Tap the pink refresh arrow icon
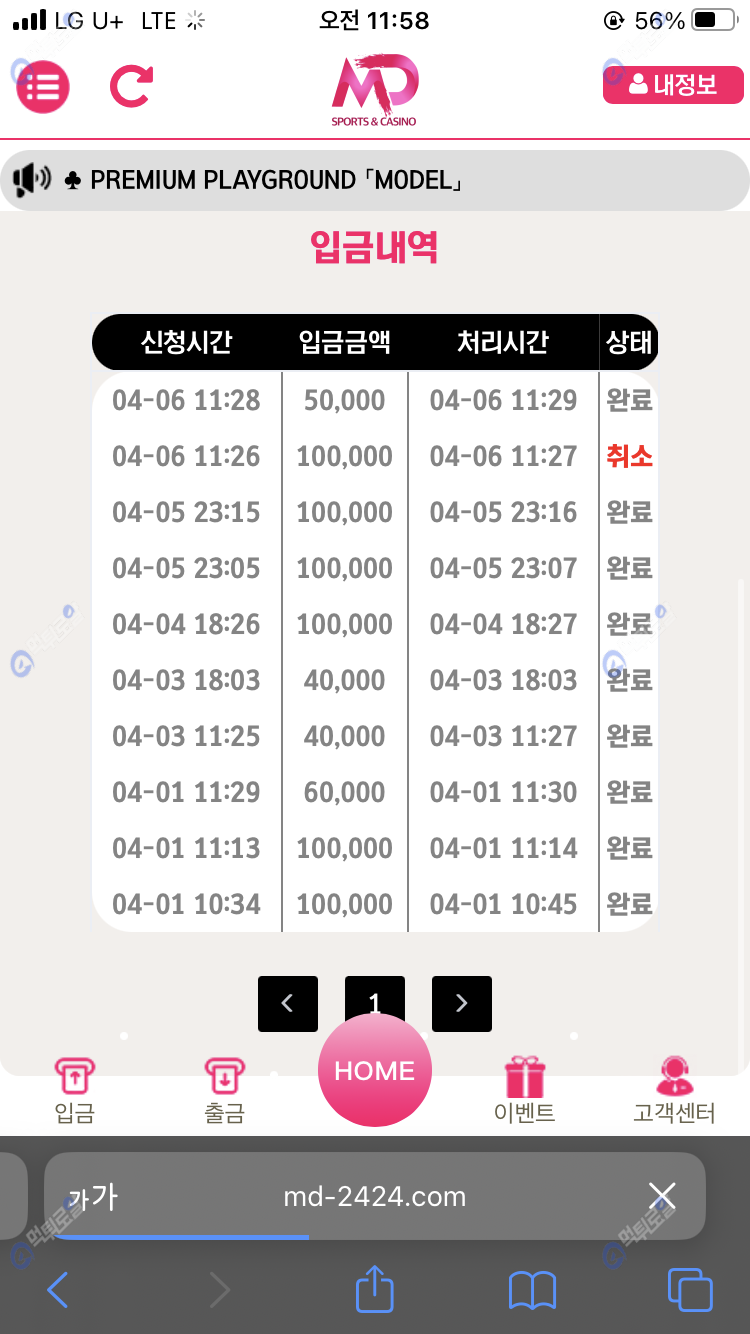Image resolution: width=750 pixels, height=1334 pixels. tap(131, 86)
